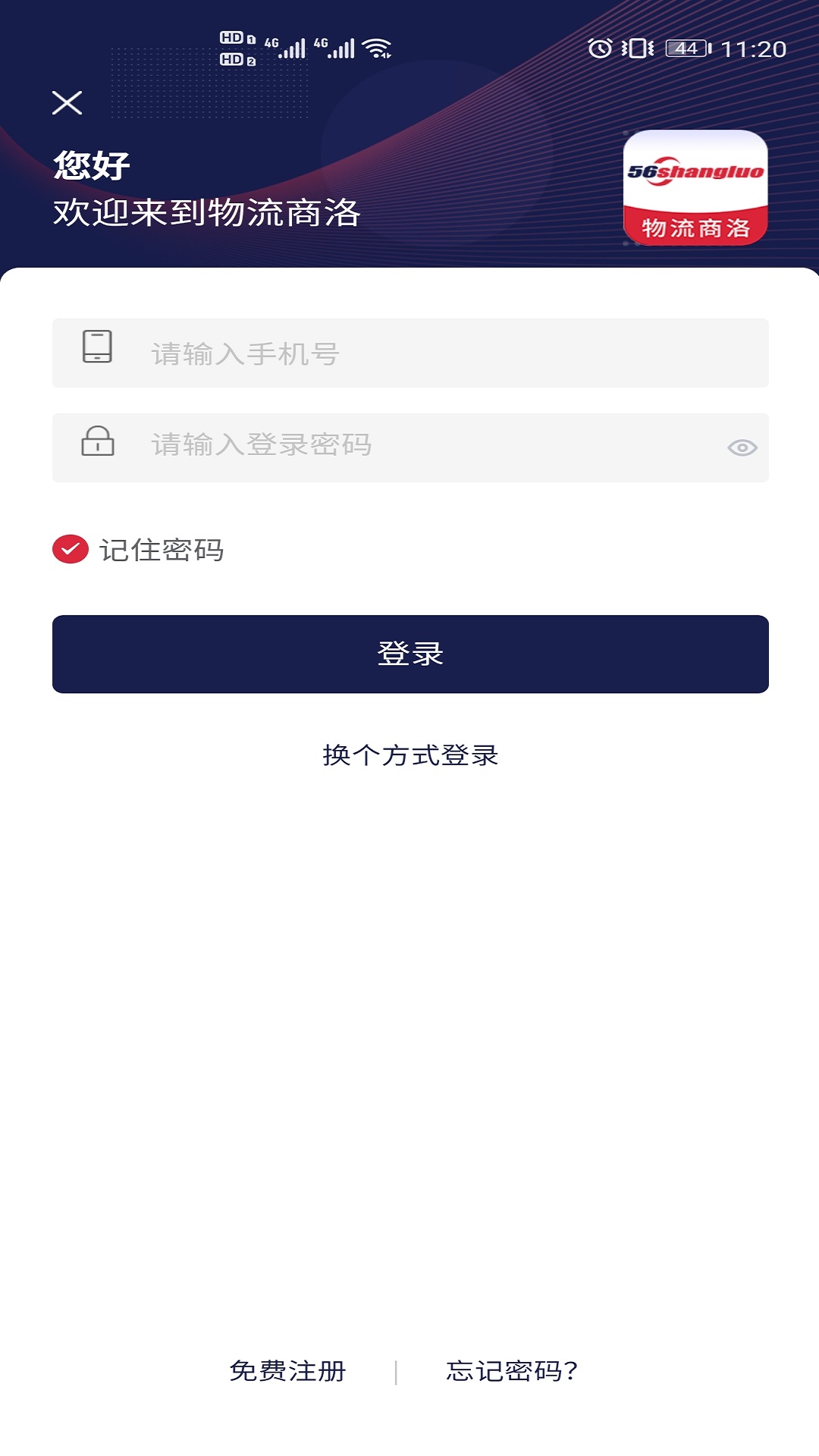Click the alarm clock icon in the status bar

coord(598,47)
